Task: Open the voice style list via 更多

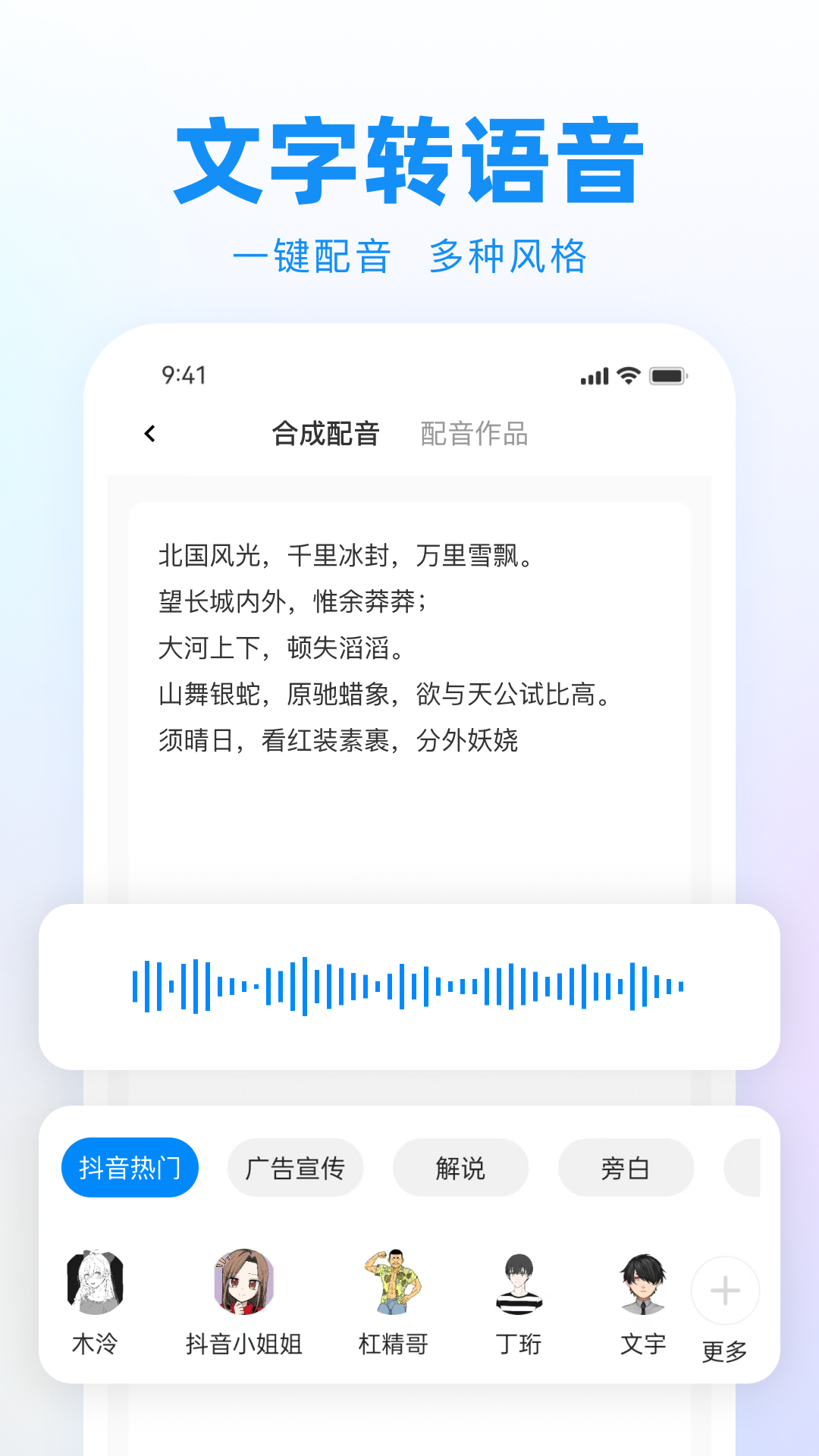Action: [723, 1350]
